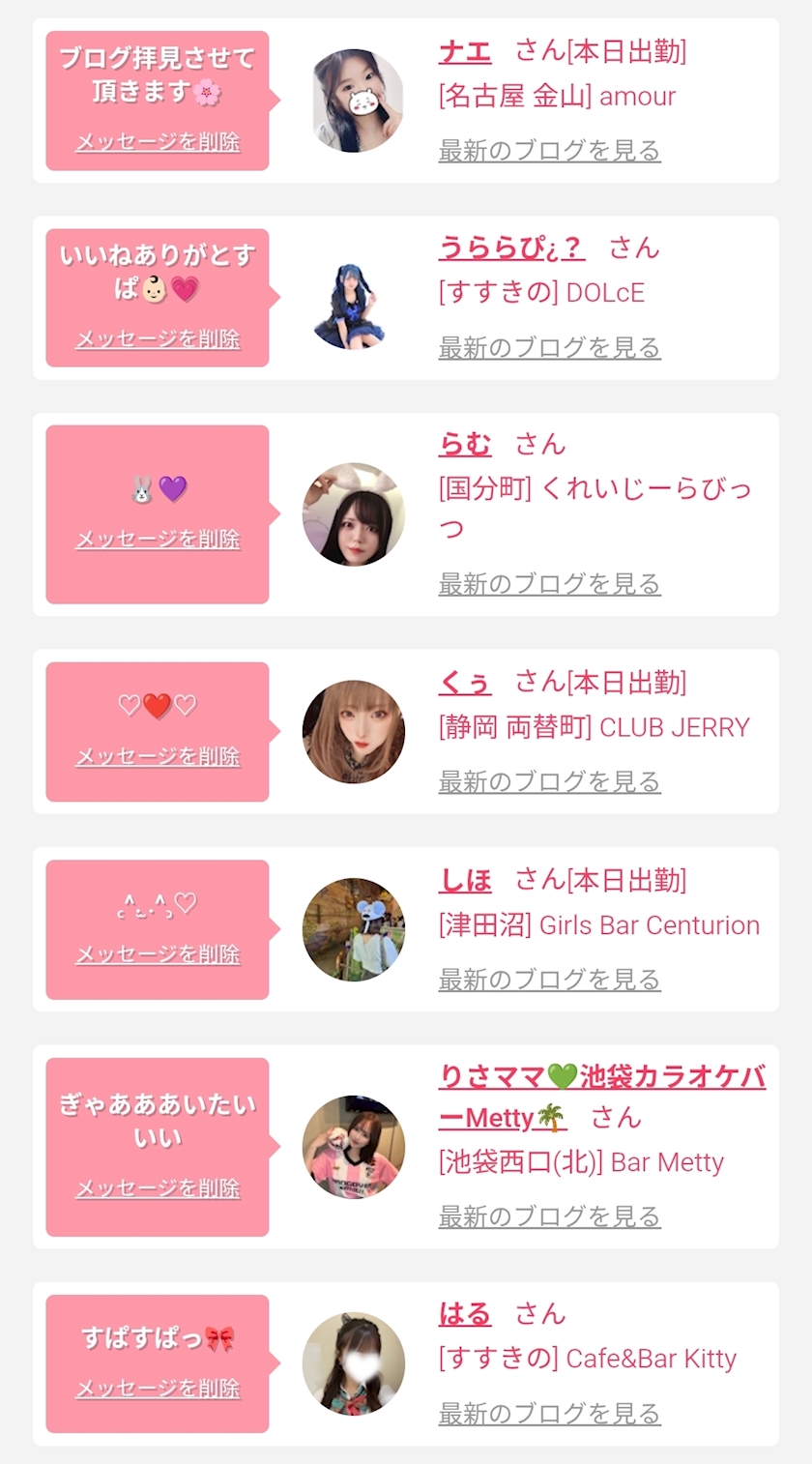Open くぅ's profile link

coord(464,683)
